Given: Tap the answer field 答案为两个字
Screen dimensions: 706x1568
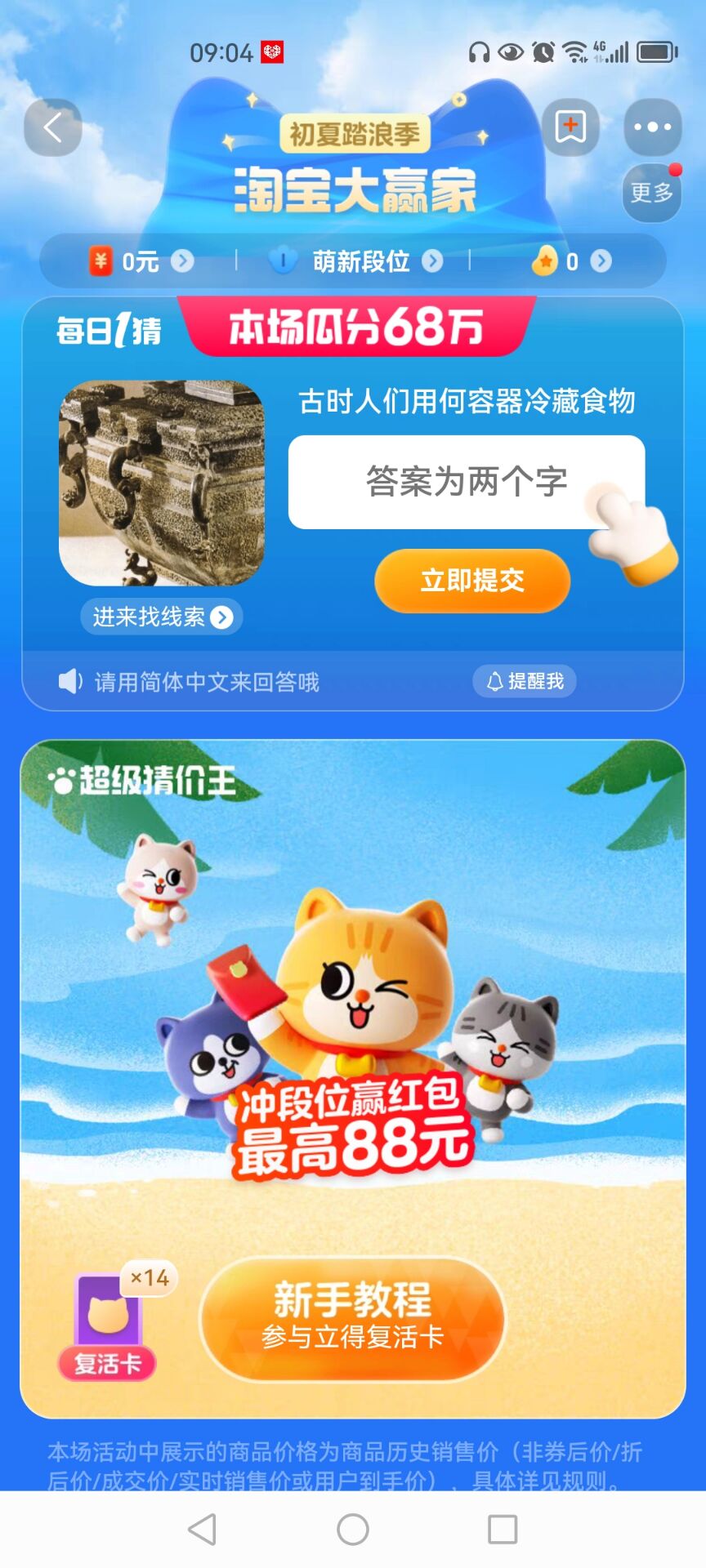Looking at the screenshot, I should (466, 482).
